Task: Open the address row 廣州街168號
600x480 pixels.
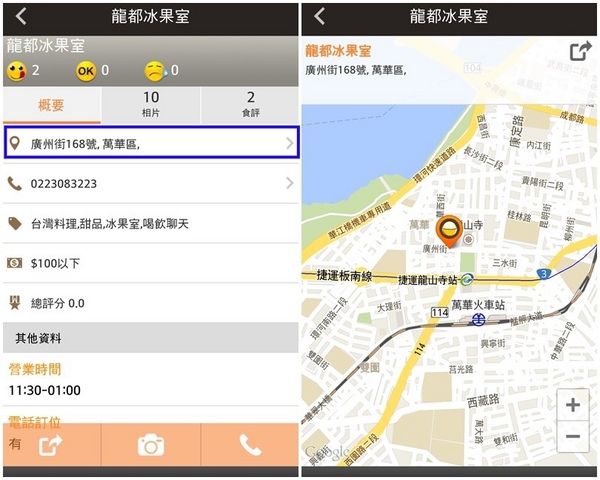Action: click(x=150, y=143)
